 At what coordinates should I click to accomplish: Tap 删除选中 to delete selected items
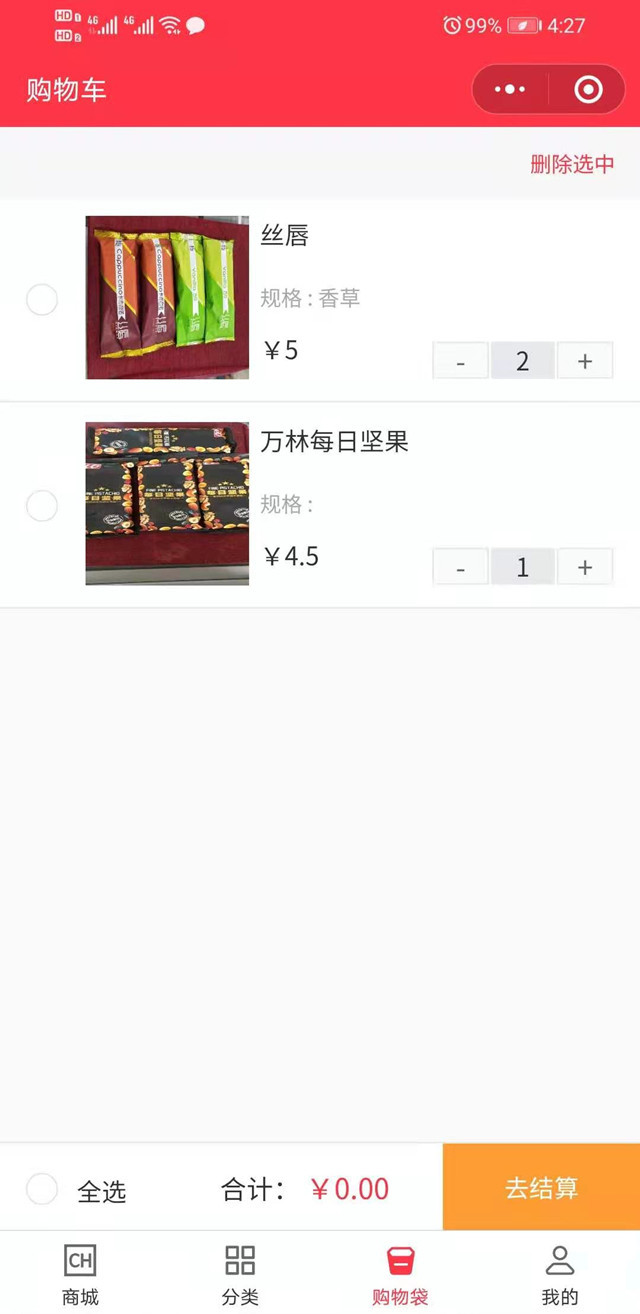[572, 165]
